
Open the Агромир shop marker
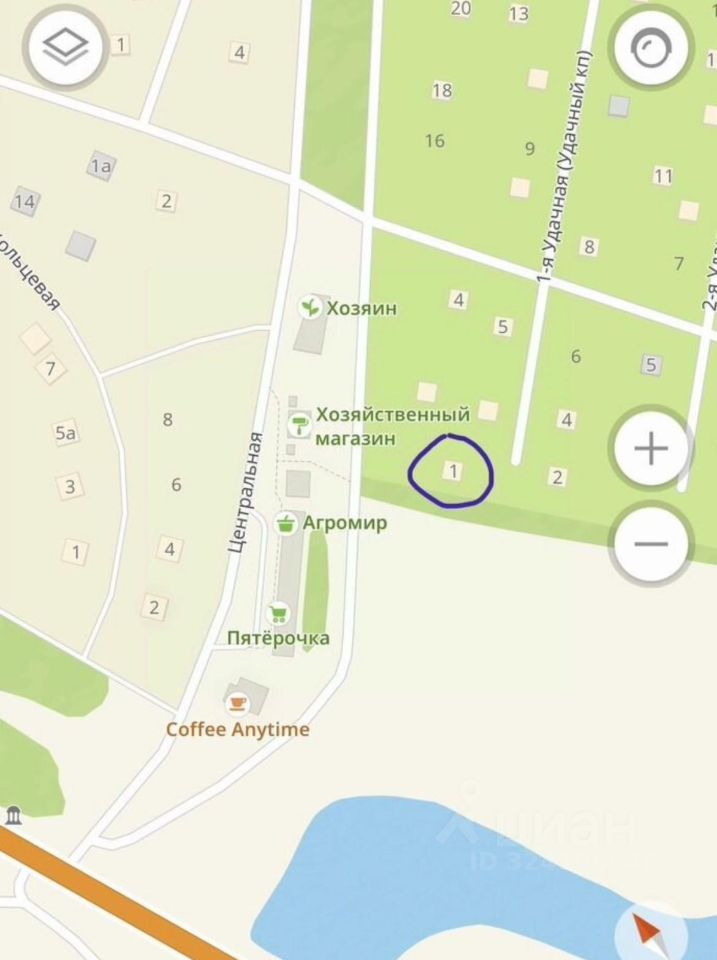(288, 523)
